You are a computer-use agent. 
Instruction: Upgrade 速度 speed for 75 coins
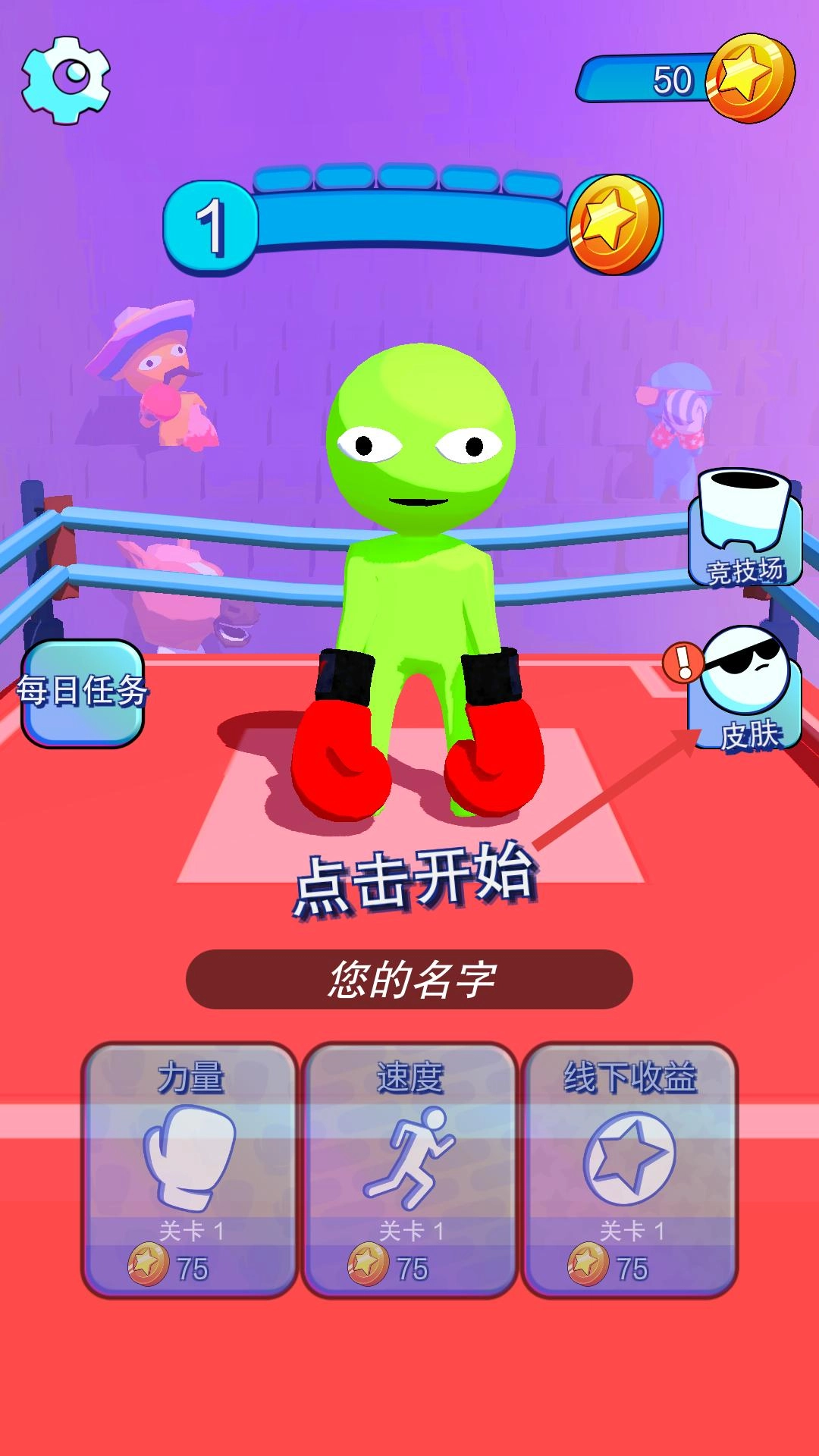[x=409, y=1169]
